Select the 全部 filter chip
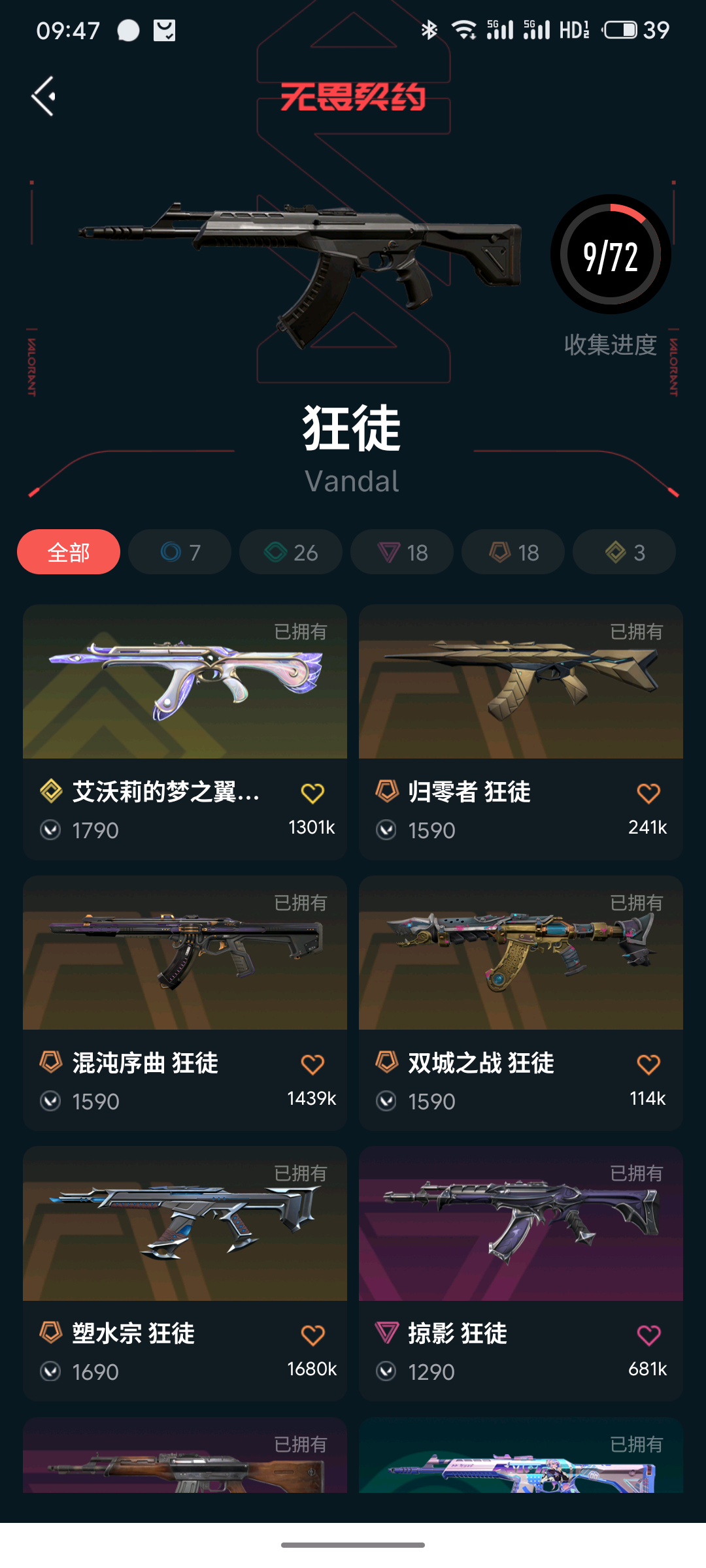Viewport: 706px width, 1568px height. tap(69, 552)
